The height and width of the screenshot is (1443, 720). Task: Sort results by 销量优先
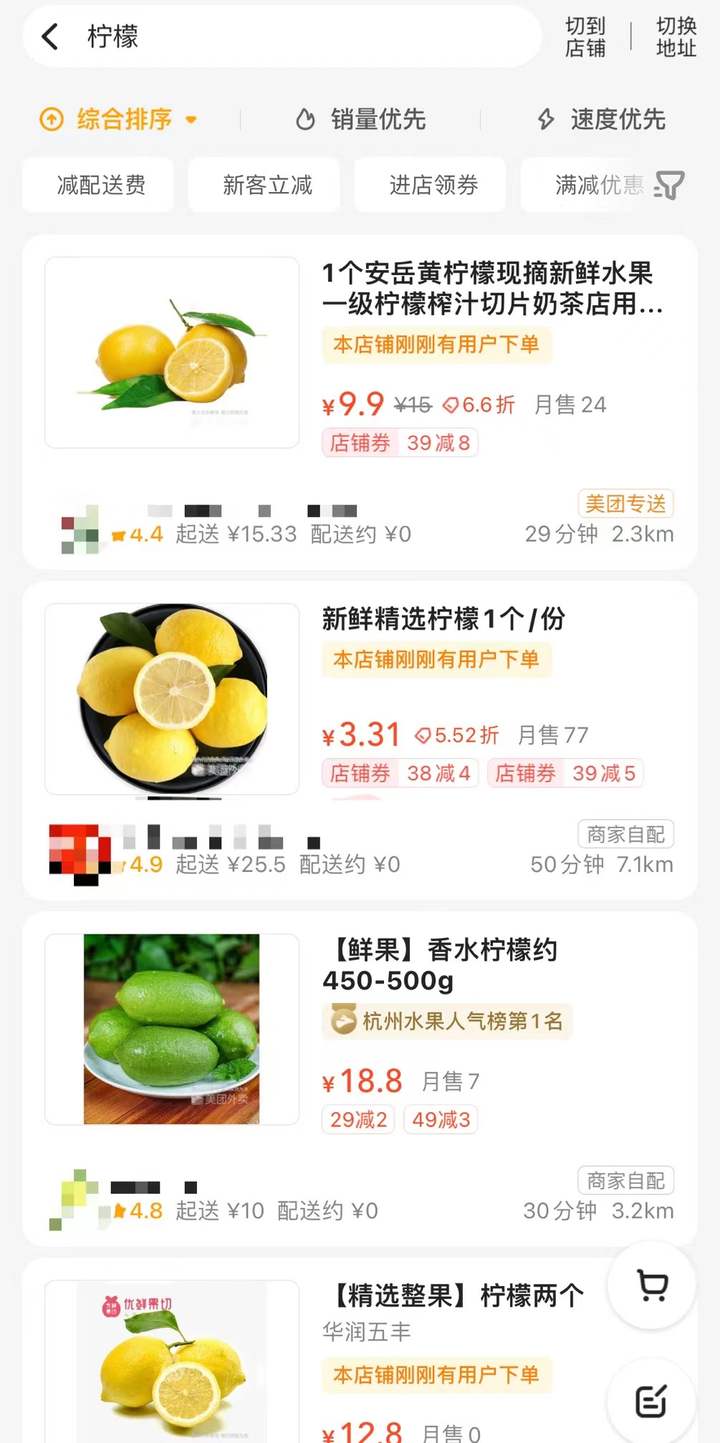361,120
